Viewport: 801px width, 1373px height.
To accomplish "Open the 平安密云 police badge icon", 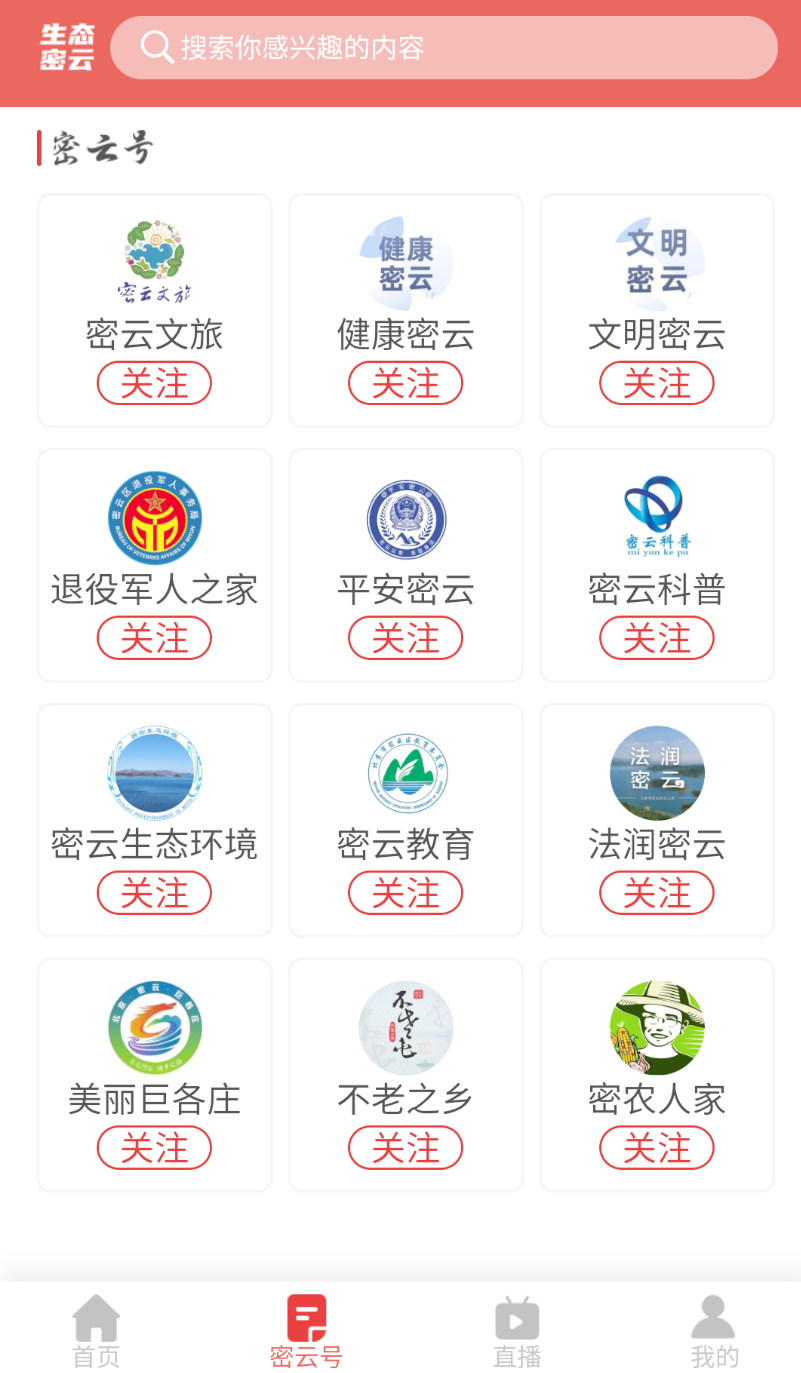I will pyautogui.click(x=405, y=516).
